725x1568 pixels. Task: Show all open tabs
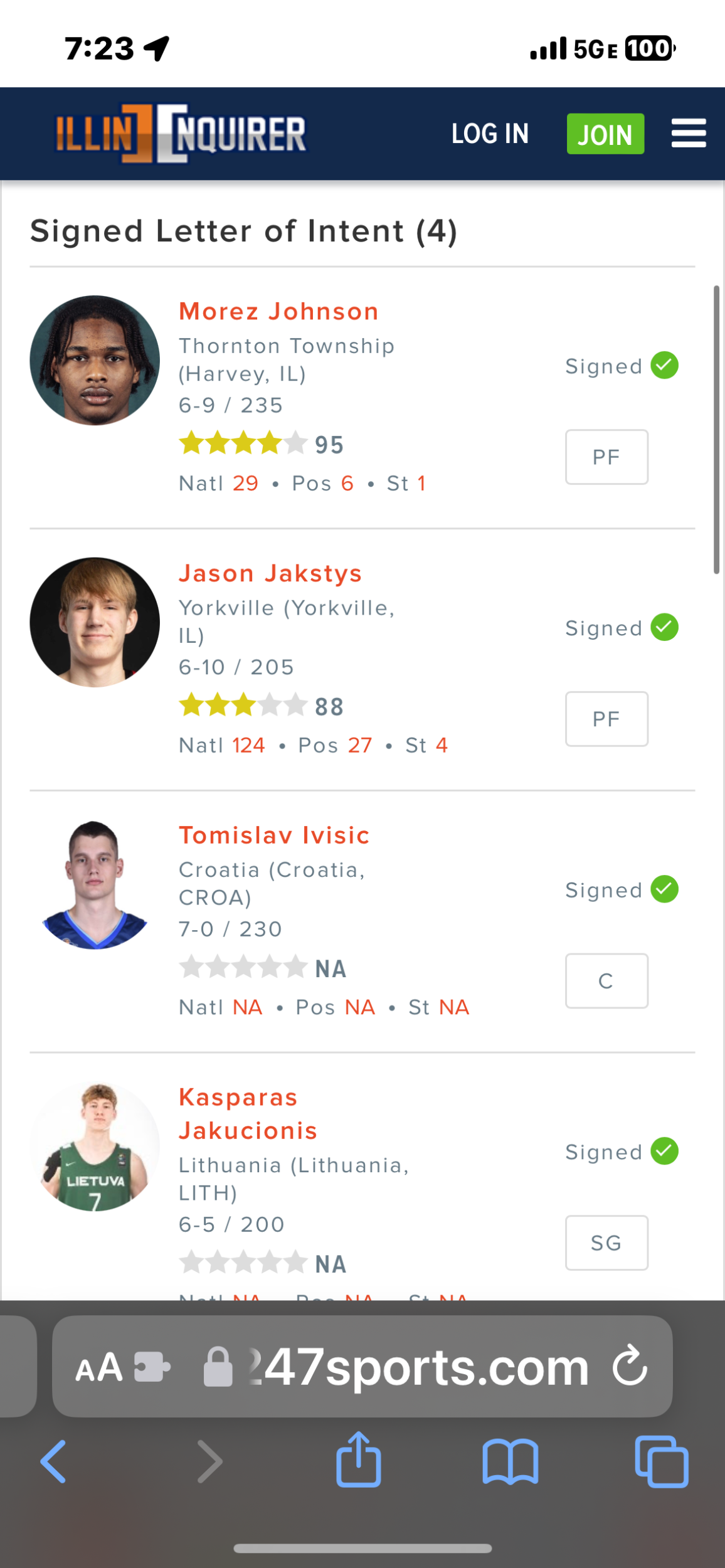pos(661,1461)
